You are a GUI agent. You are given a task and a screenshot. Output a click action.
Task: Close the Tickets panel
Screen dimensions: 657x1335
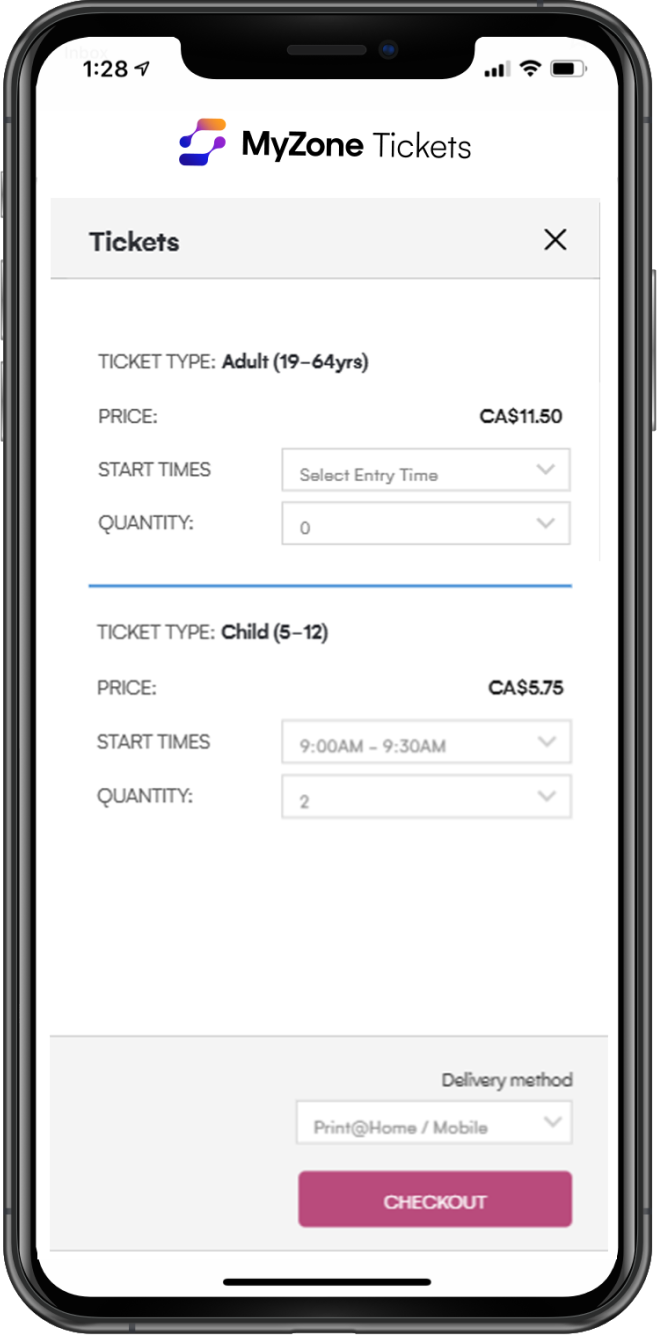pos(555,239)
